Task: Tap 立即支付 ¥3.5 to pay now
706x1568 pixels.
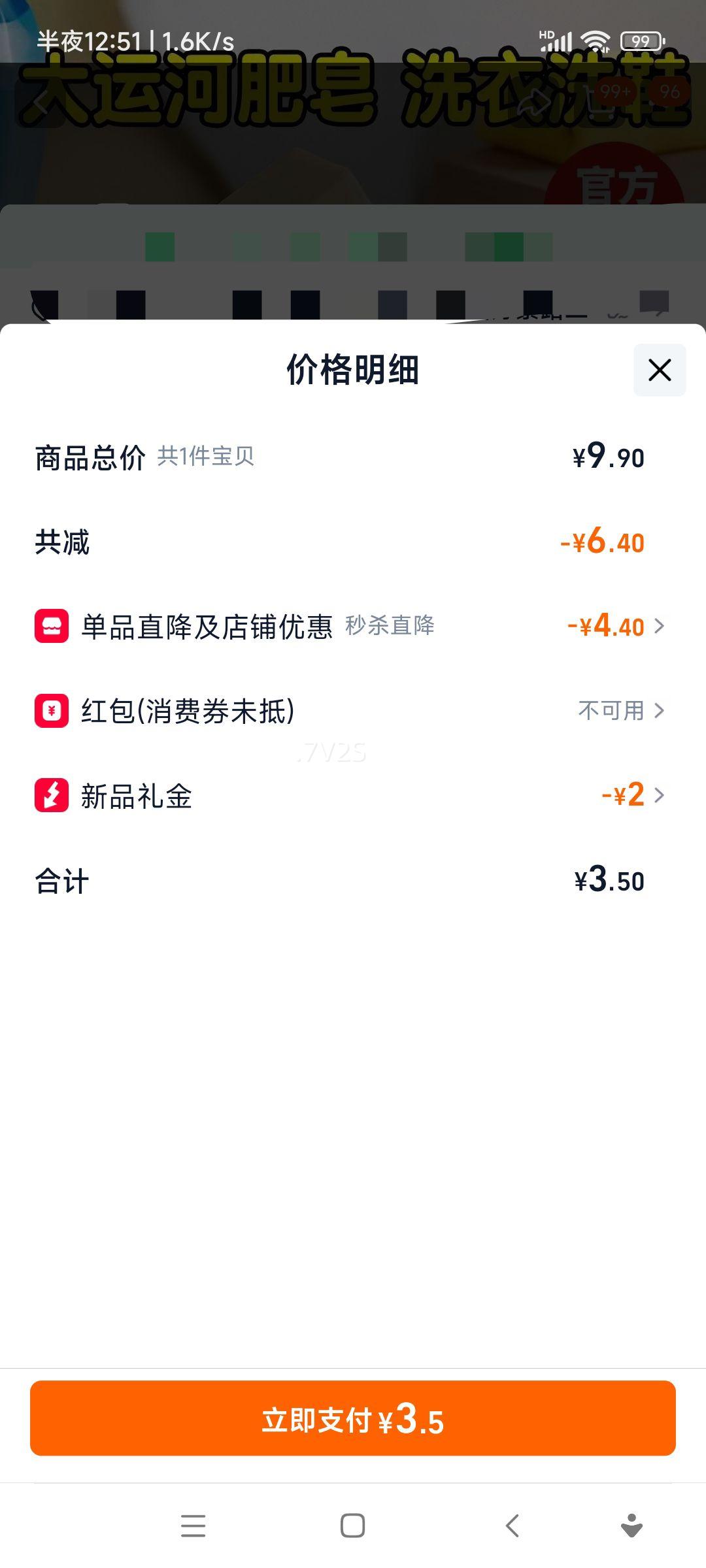Action: [x=353, y=1419]
